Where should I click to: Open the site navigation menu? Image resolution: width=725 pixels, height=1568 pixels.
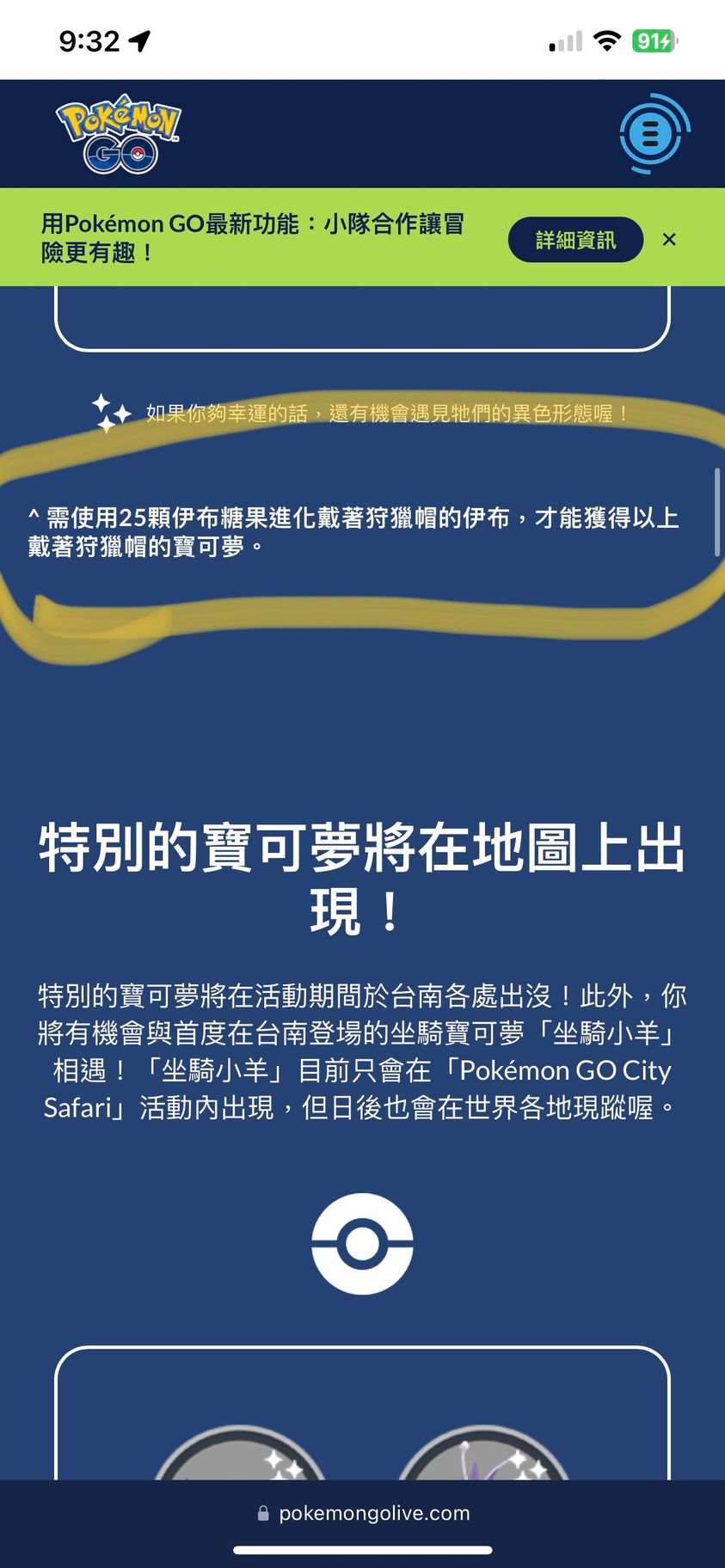pos(652,134)
